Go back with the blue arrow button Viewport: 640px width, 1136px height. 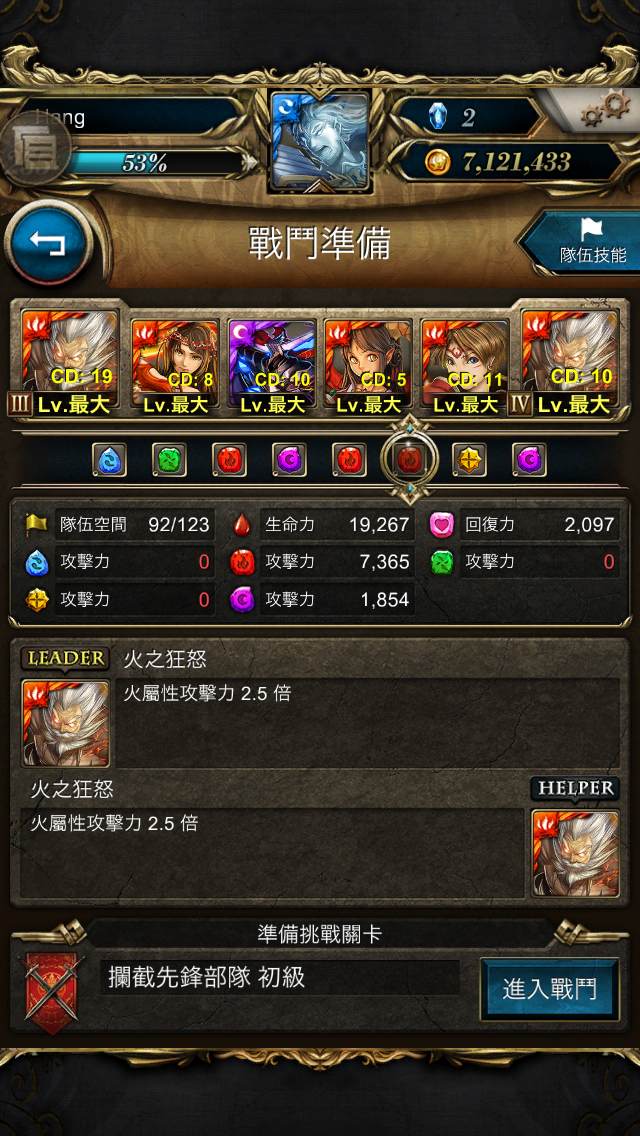click(x=48, y=244)
